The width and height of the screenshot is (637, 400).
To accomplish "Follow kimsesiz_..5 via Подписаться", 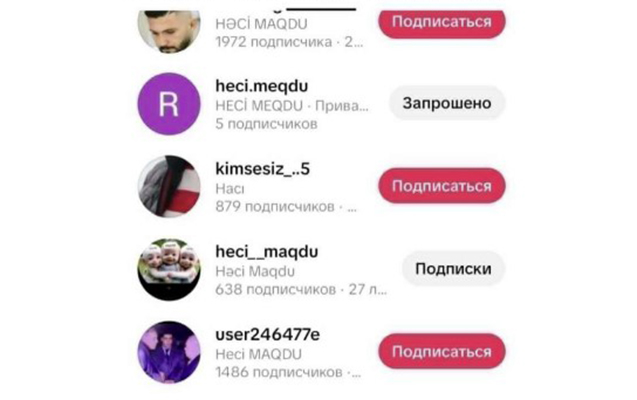I will tap(441, 186).
